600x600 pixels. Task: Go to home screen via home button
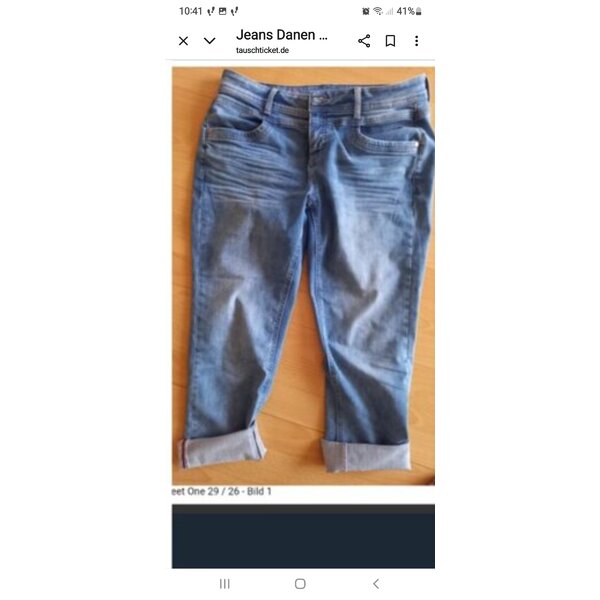[300, 583]
